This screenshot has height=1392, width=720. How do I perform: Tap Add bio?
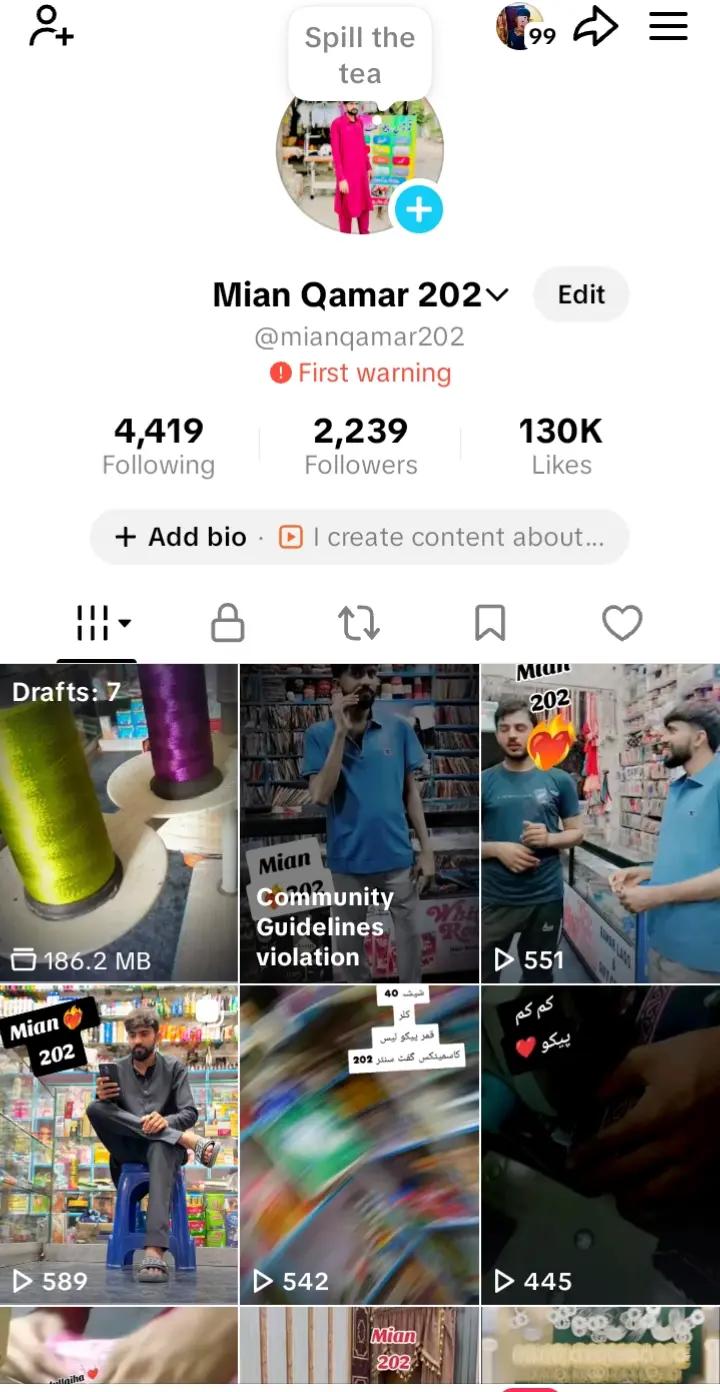click(181, 537)
